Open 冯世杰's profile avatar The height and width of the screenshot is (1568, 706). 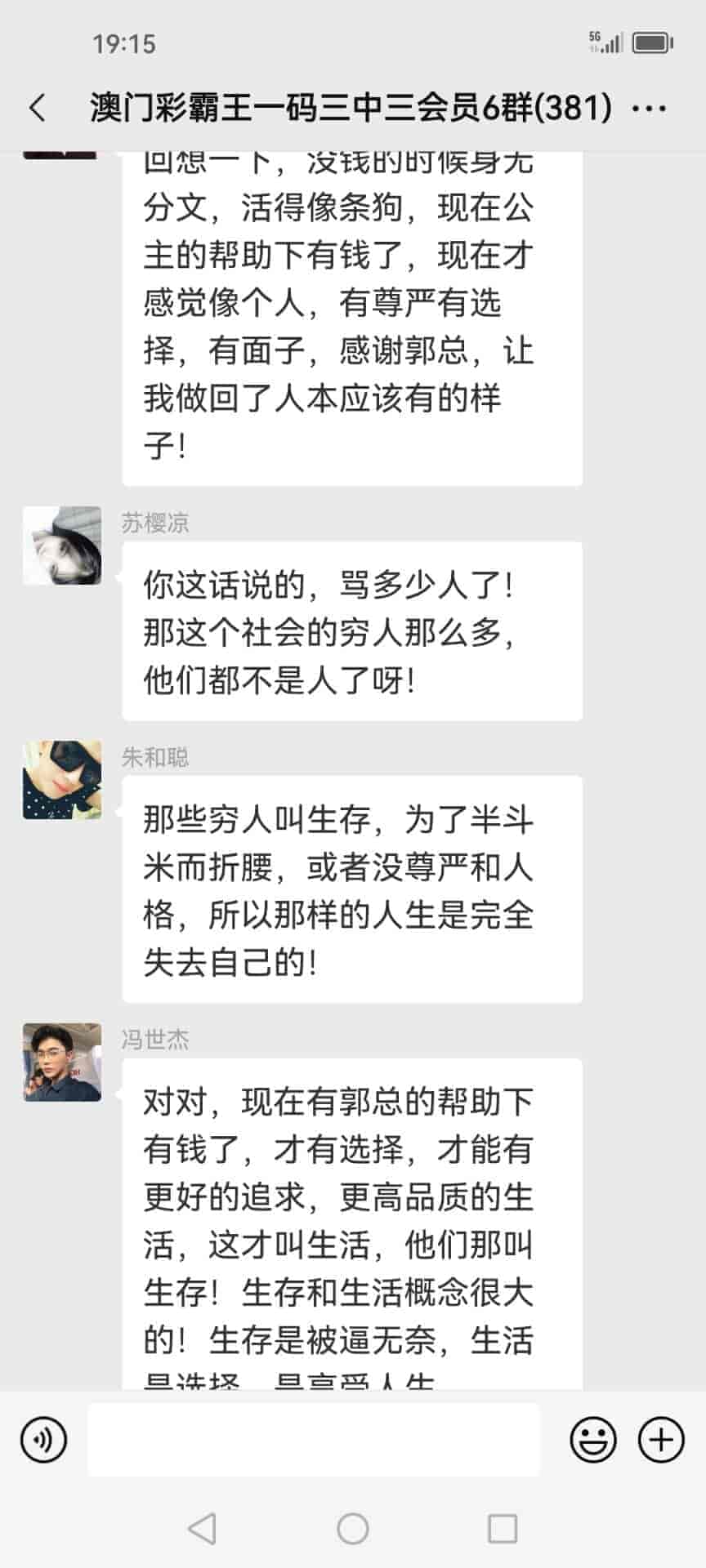62,1062
